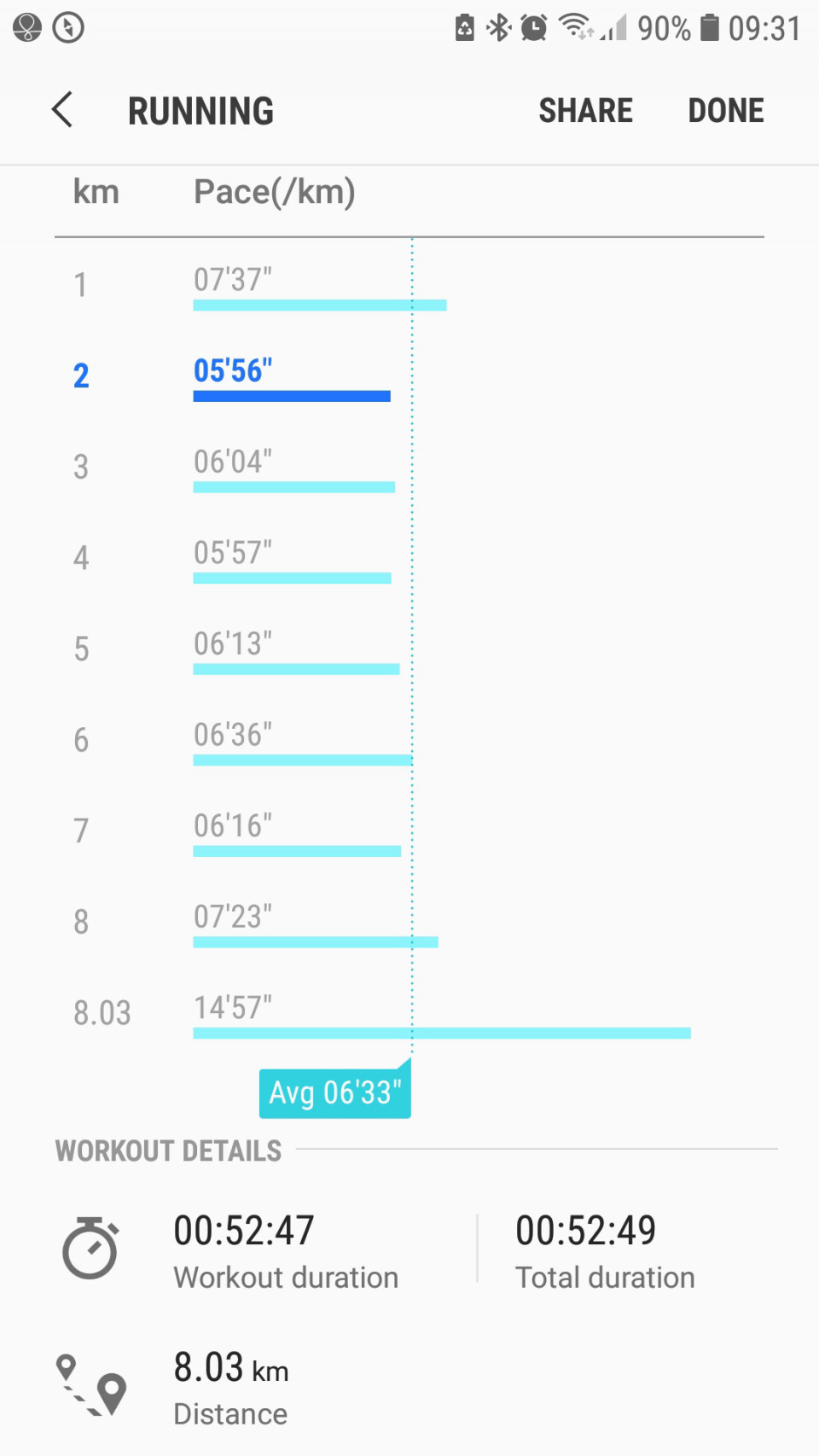Select the km 1 pace row
The image size is (819, 1456).
(x=409, y=285)
